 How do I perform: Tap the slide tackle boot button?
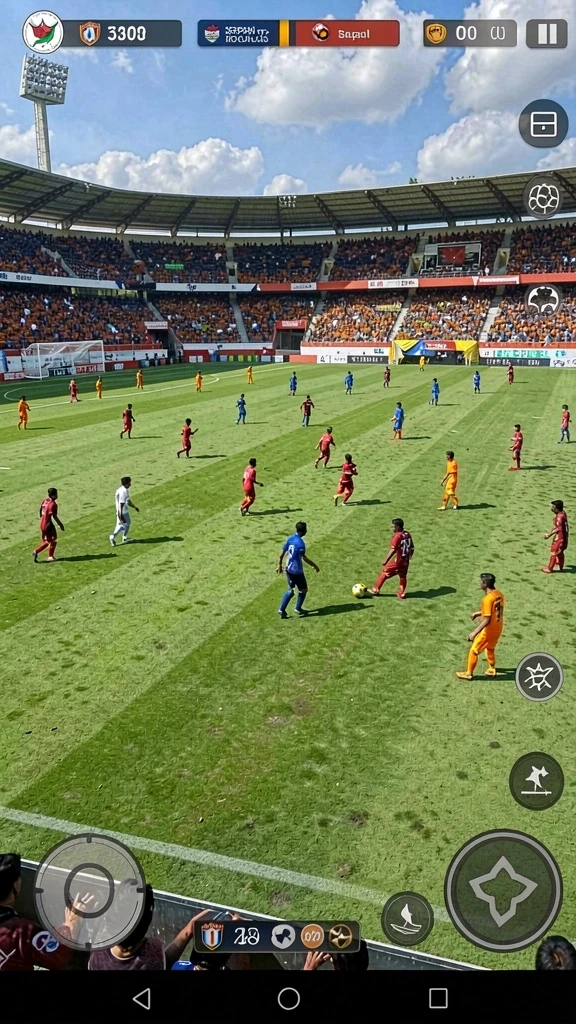point(408,918)
